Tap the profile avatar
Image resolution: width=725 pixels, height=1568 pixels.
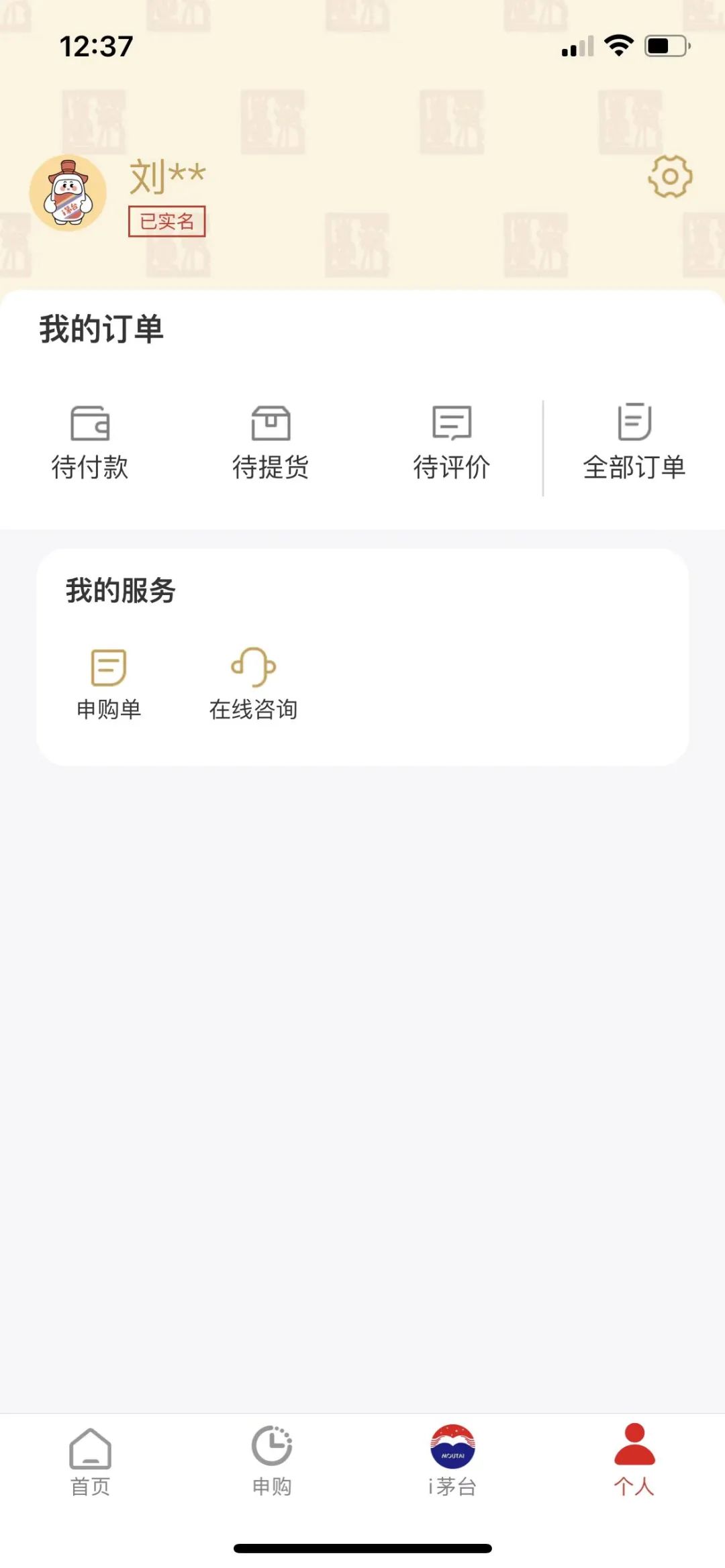[68, 193]
